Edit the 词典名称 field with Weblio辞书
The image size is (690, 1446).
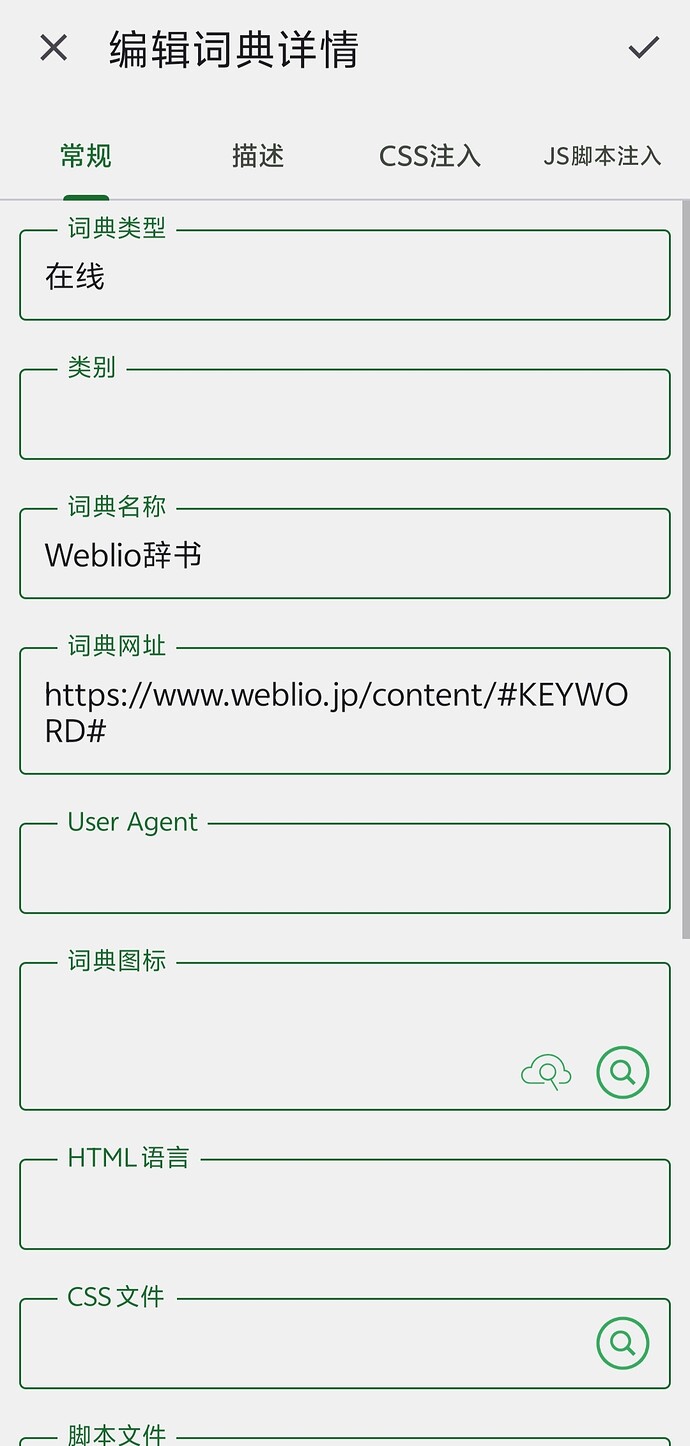(344, 555)
